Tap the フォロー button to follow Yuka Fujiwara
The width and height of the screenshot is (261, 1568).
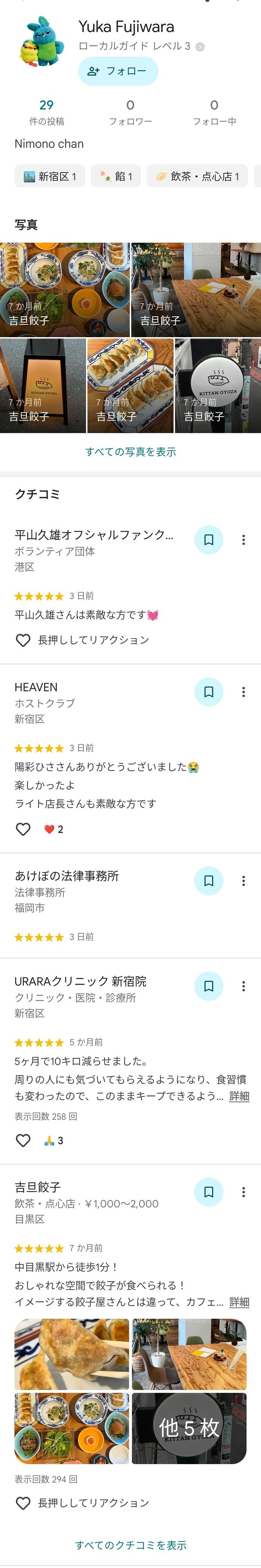[118, 71]
